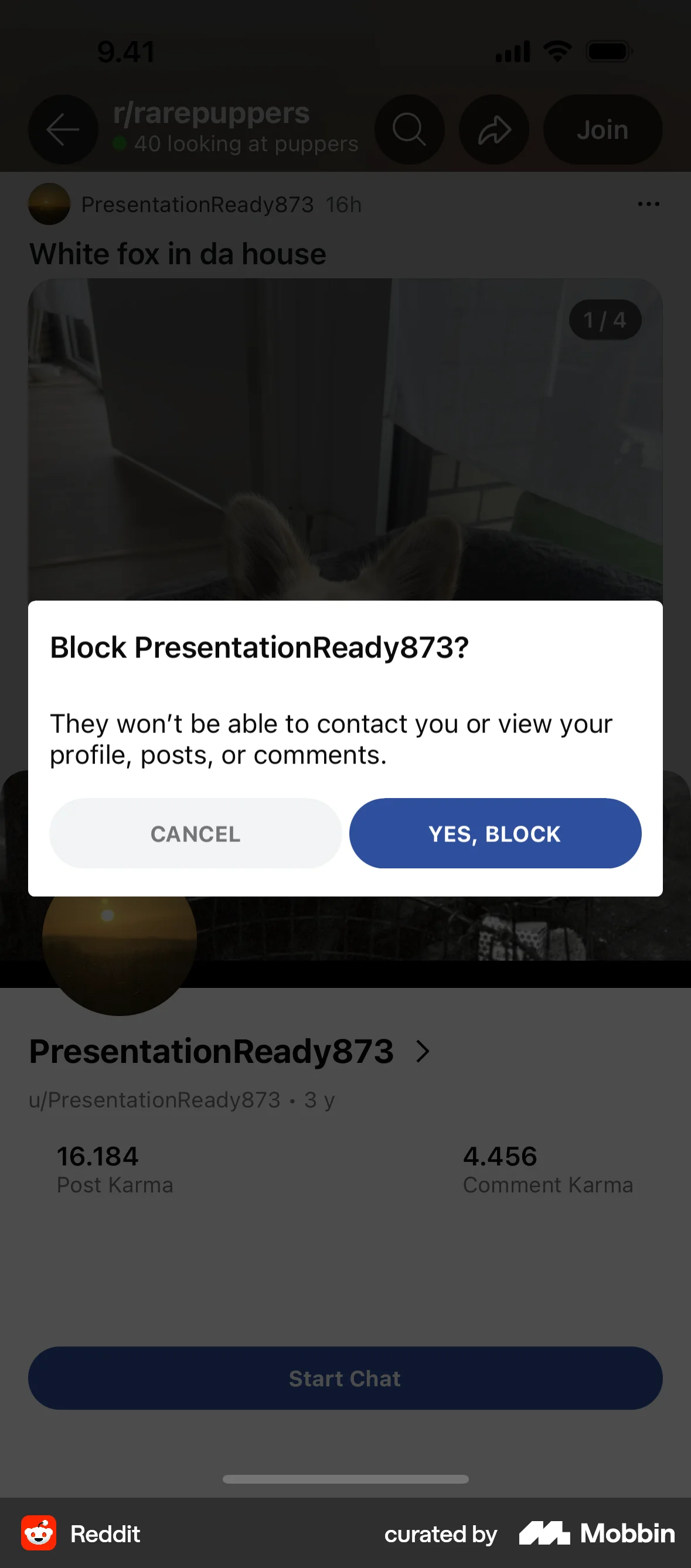Share the post using the share icon
The width and height of the screenshot is (691, 1568).
[493, 129]
